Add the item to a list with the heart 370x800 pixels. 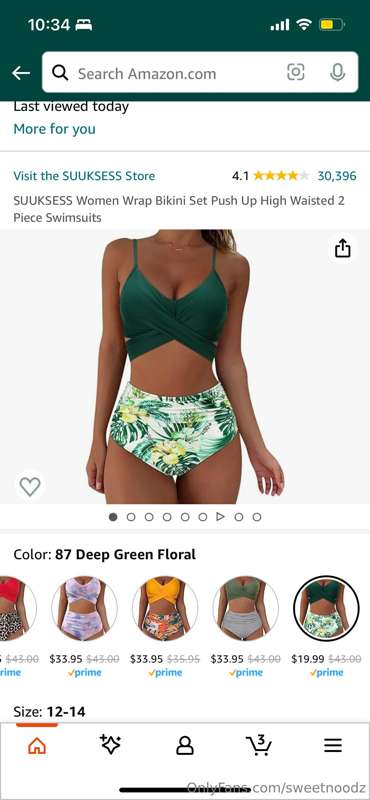click(x=30, y=486)
